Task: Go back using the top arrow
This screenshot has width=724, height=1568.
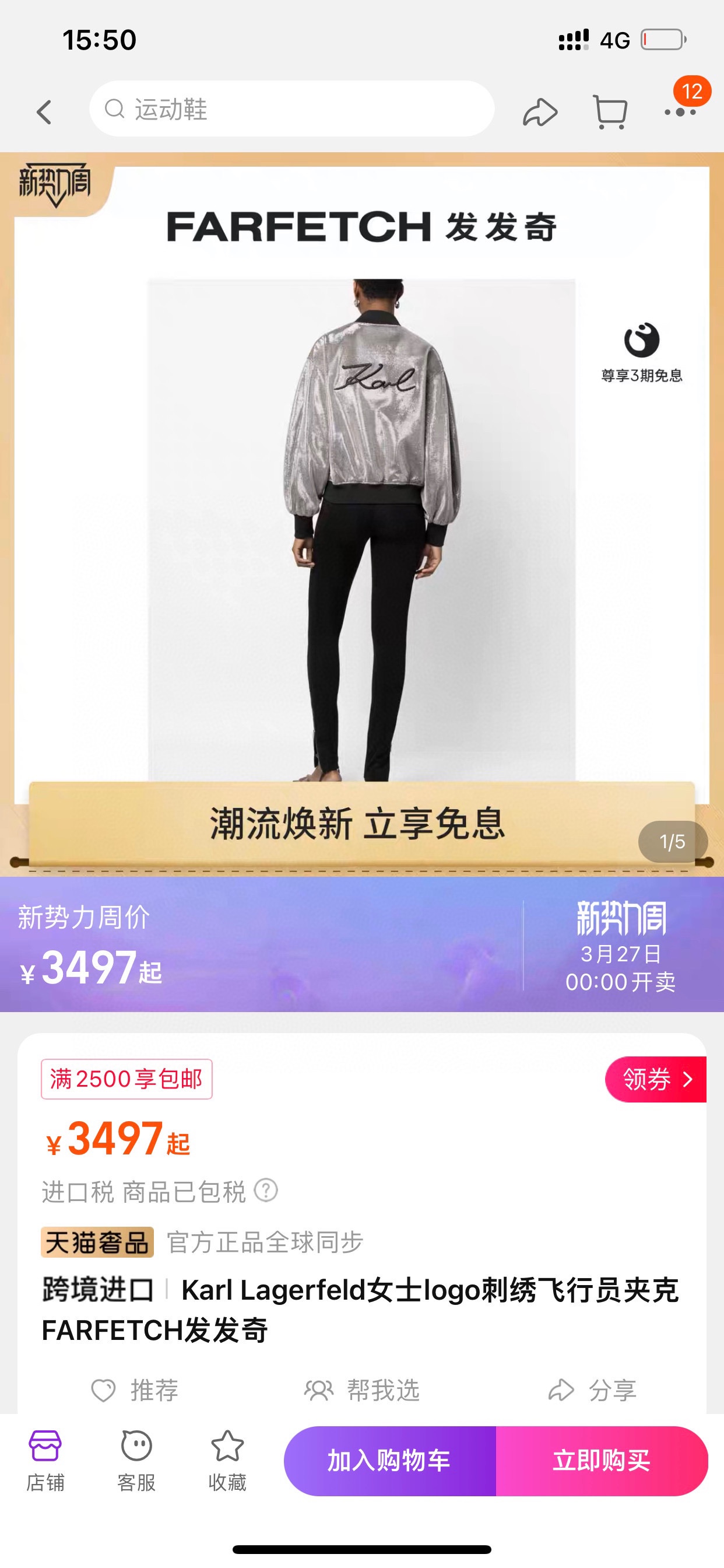Action: [x=44, y=112]
